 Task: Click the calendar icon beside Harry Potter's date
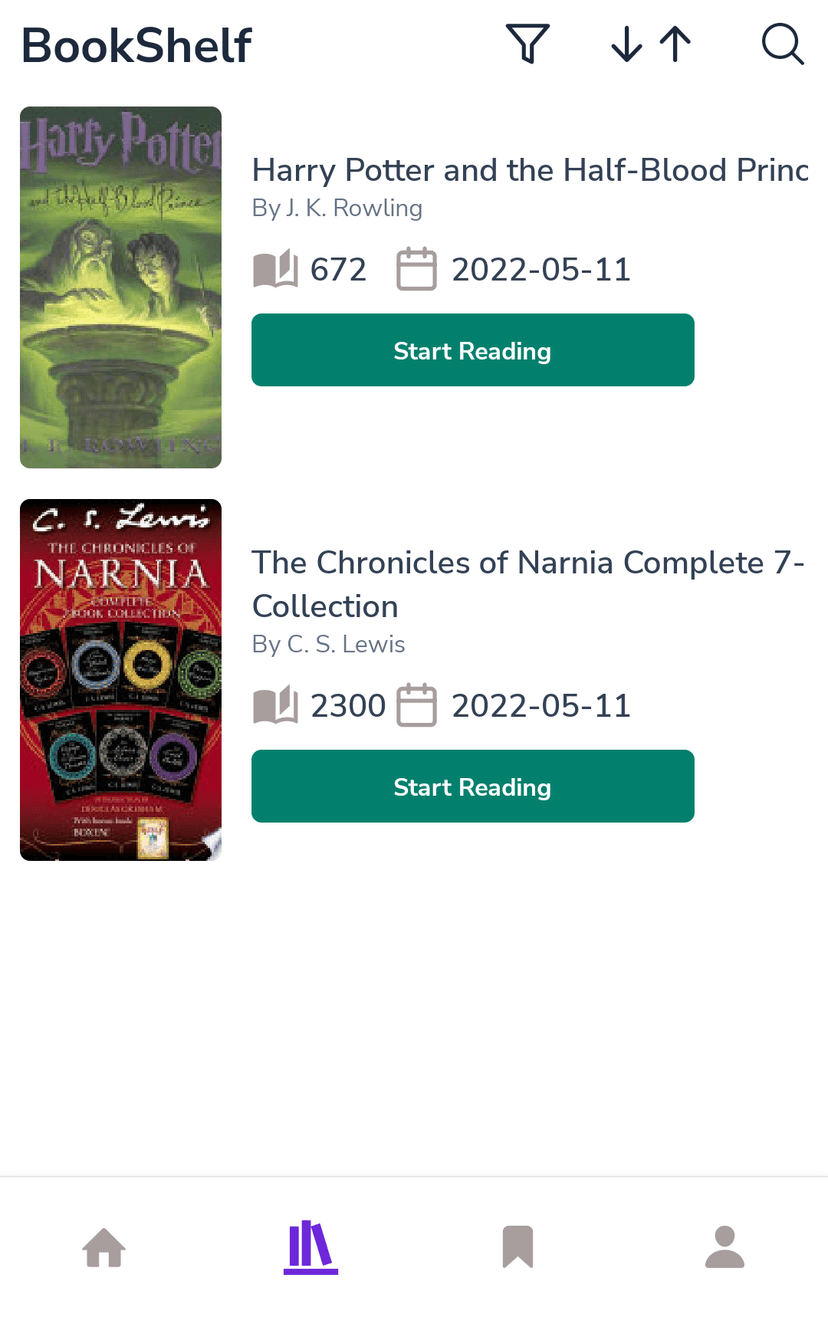[416, 268]
